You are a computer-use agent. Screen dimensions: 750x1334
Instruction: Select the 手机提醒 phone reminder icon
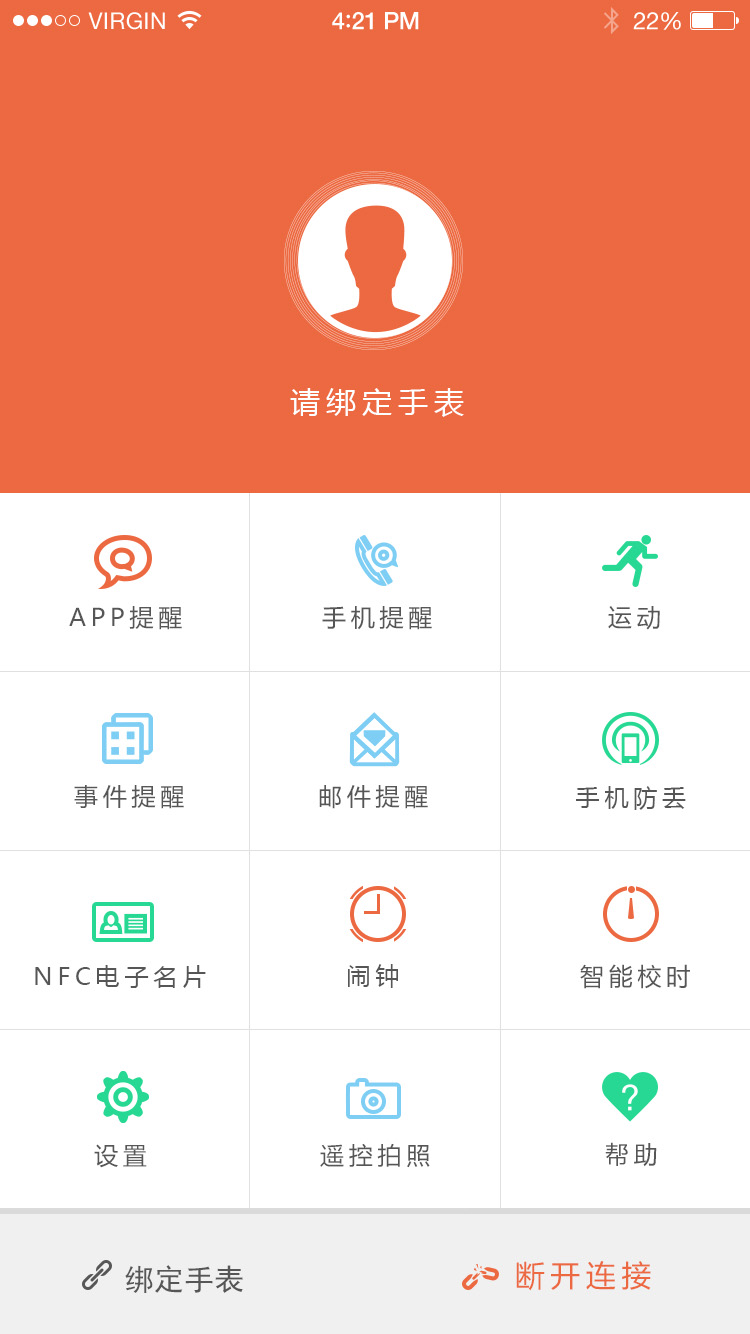point(374,560)
